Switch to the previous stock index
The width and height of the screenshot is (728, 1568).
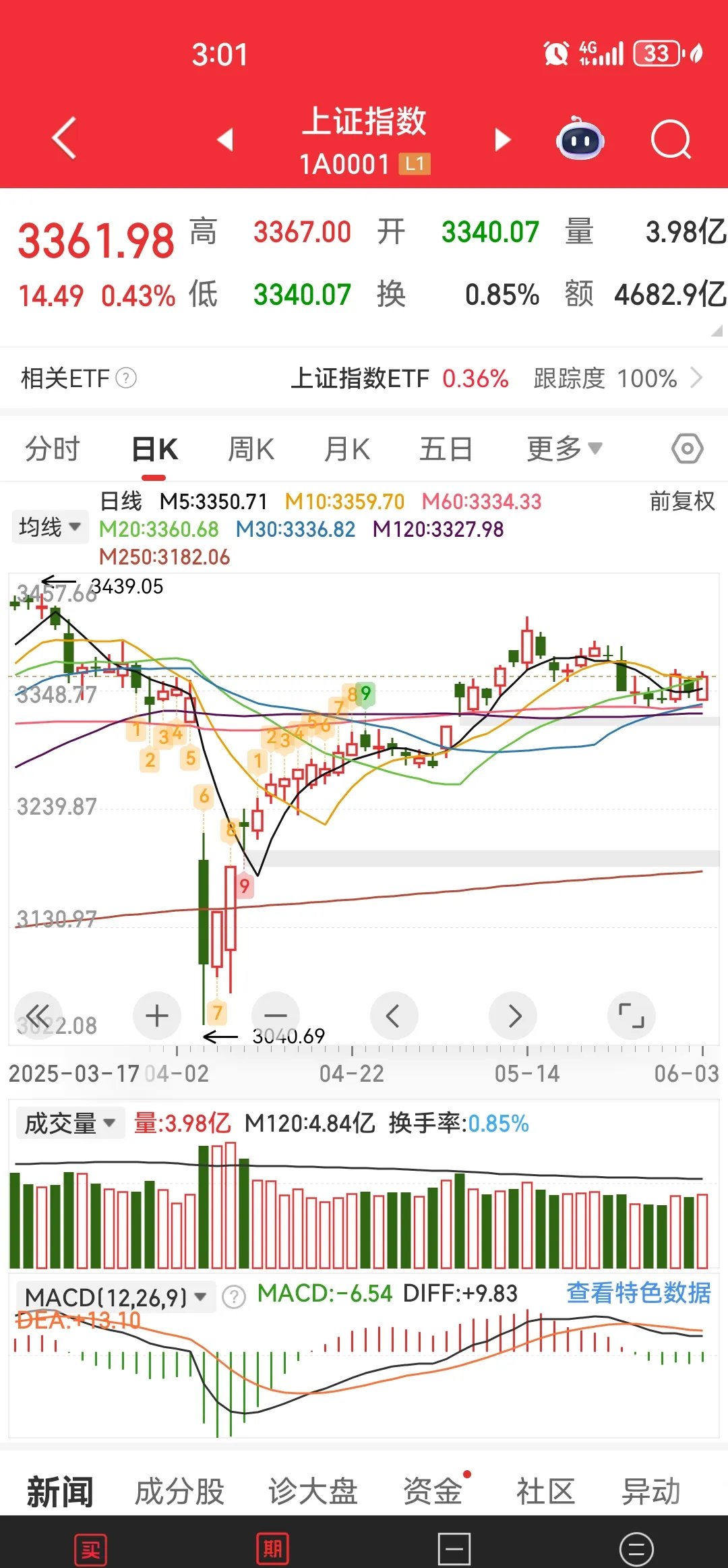click(225, 140)
